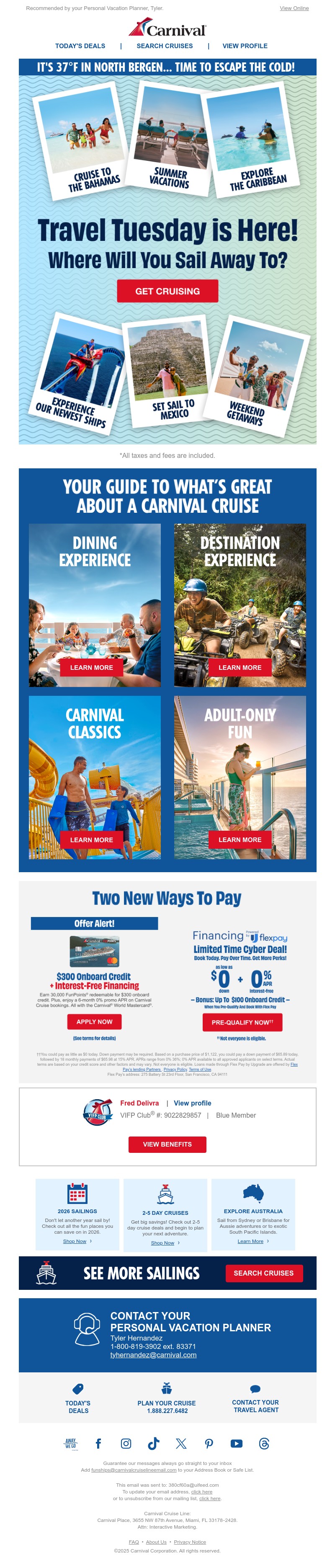This screenshot has width=335, height=1568.
Task: Open Carnival's Instagram page
Action: click(126, 1443)
